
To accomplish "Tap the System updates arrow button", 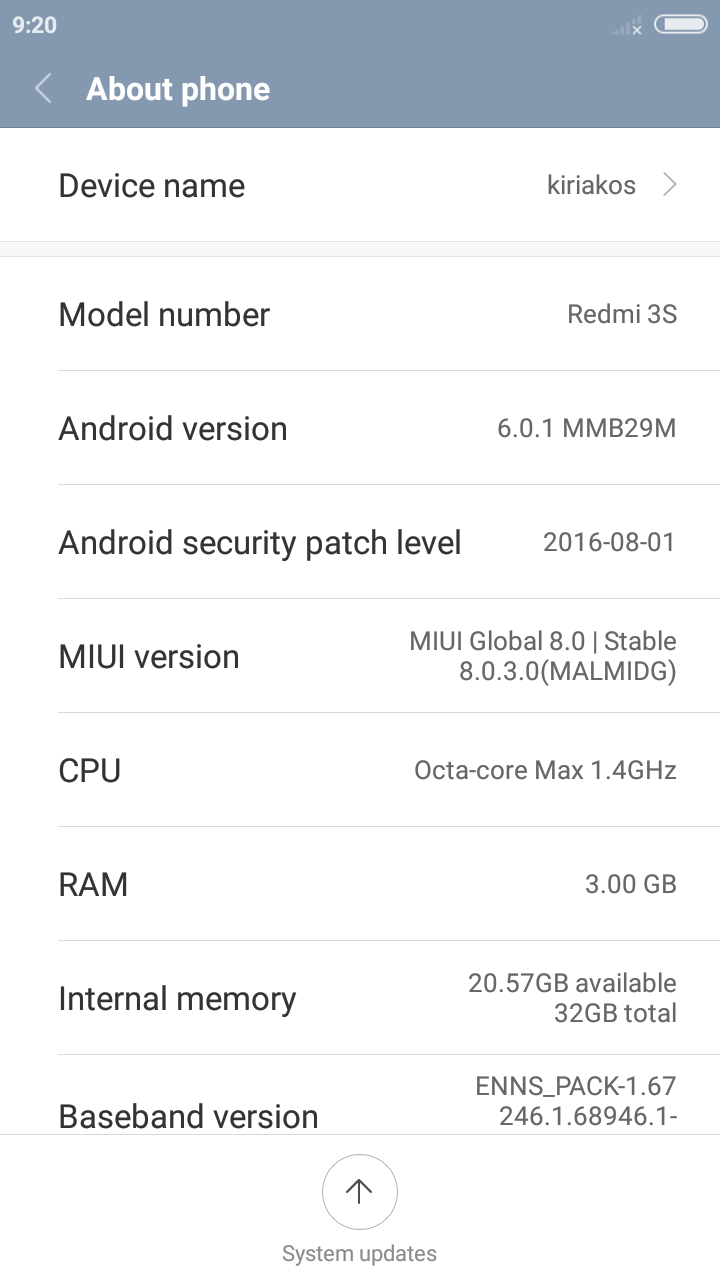I will point(359,1191).
